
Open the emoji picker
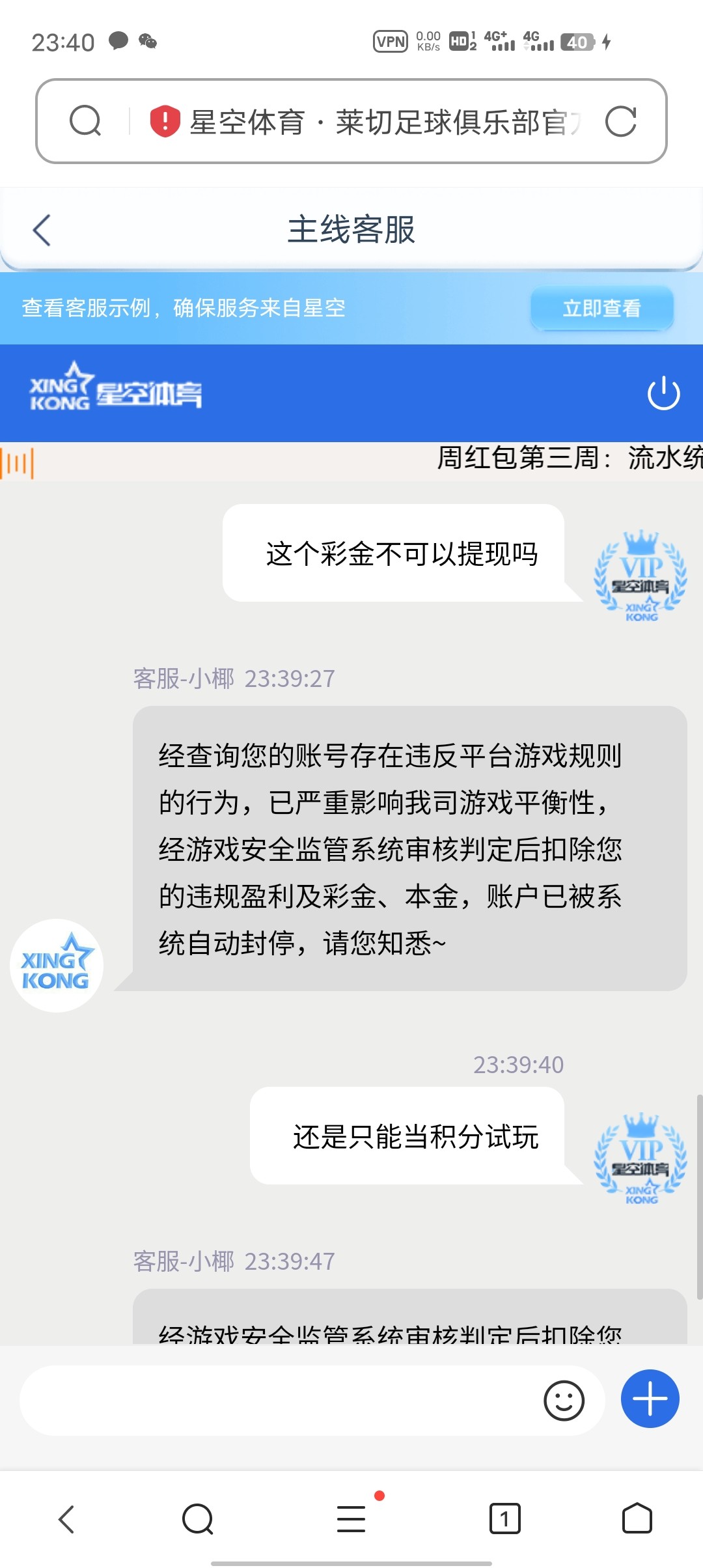pyautogui.click(x=564, y=1401)
